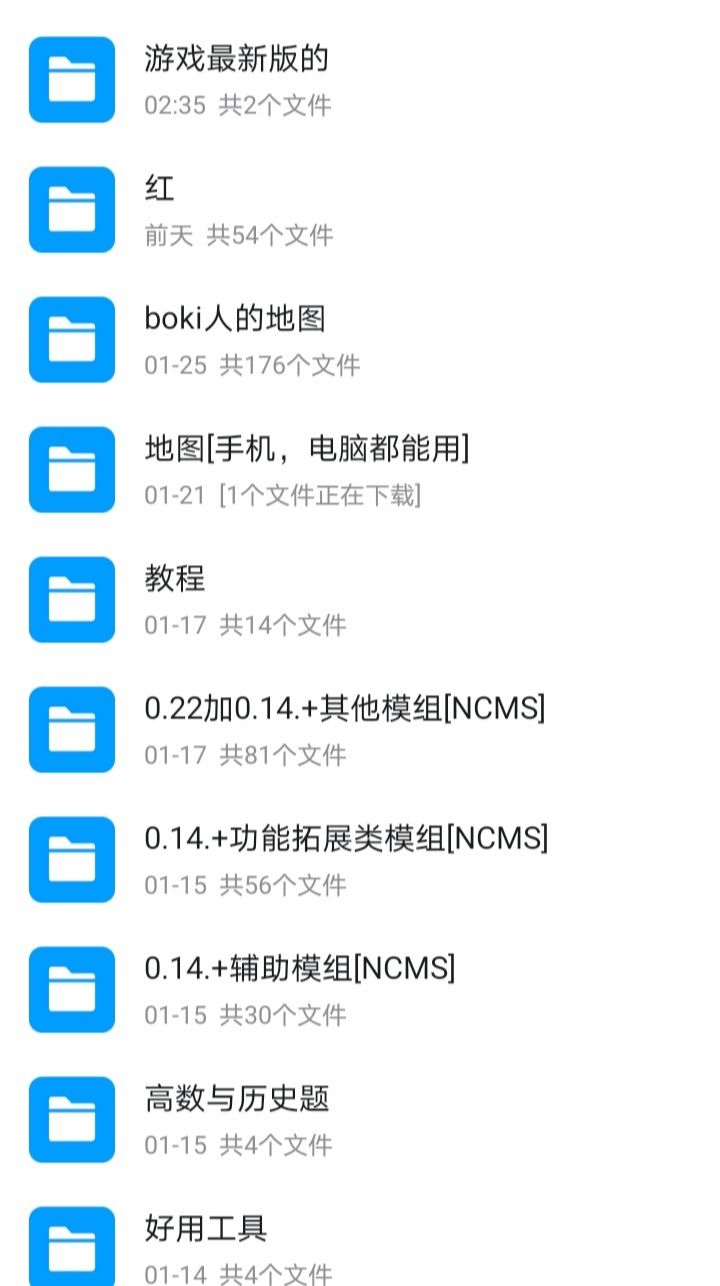Open the 教程 folder

pyautogui.click(x=175, y=580)
